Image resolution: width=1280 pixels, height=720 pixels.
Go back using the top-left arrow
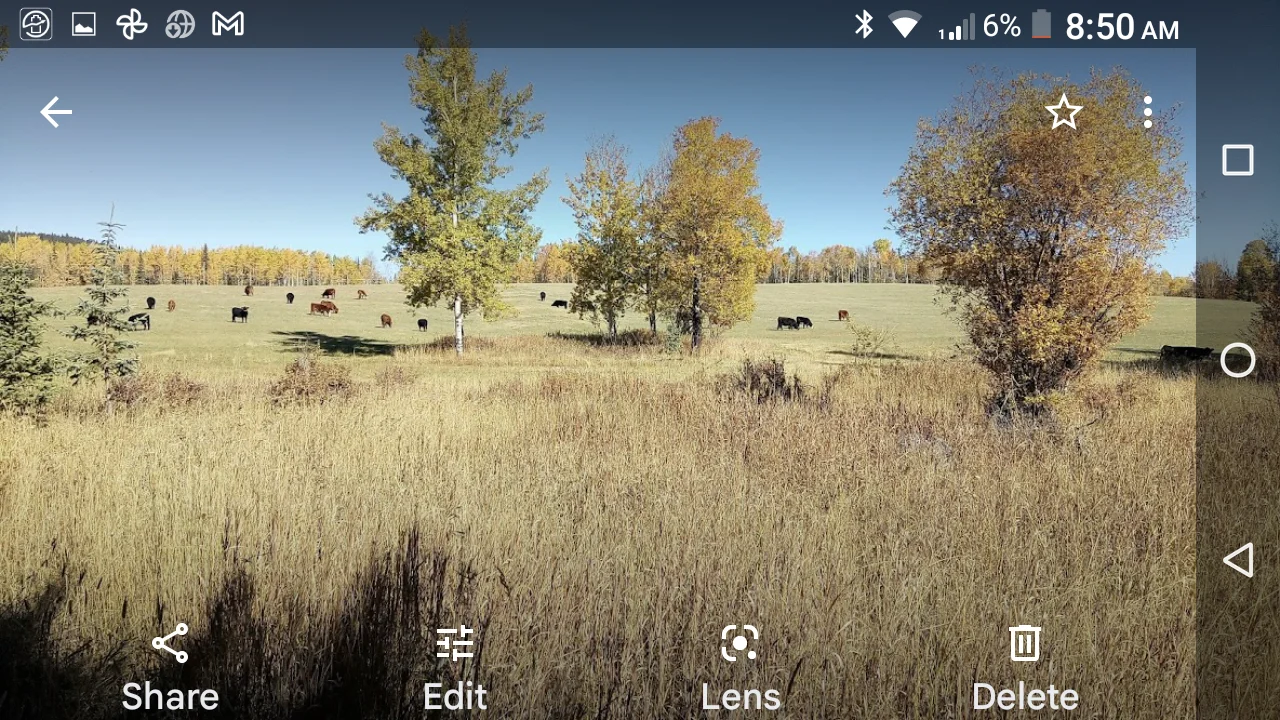(56, 112)
